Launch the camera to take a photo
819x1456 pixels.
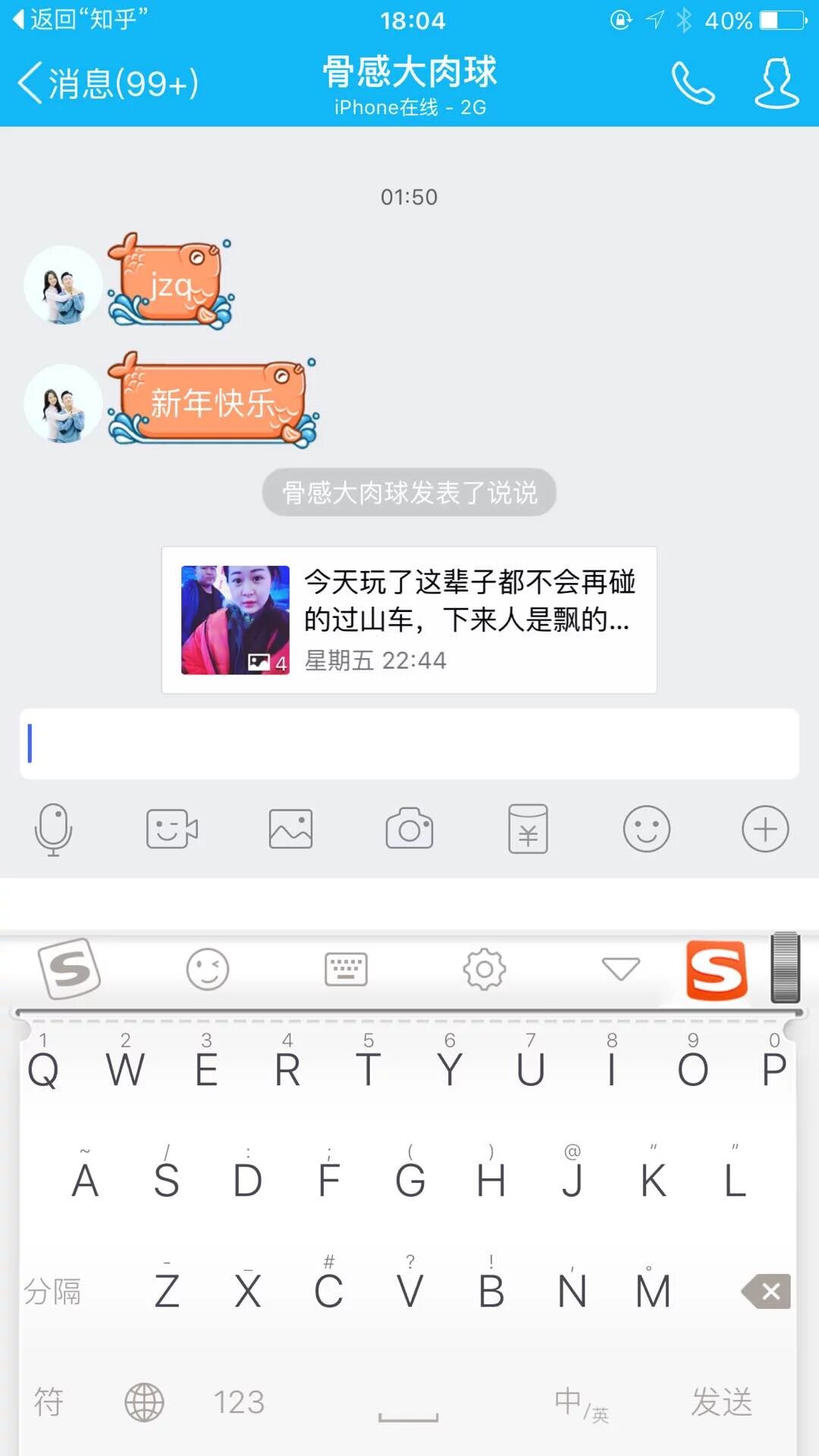[x=409, y=830]
